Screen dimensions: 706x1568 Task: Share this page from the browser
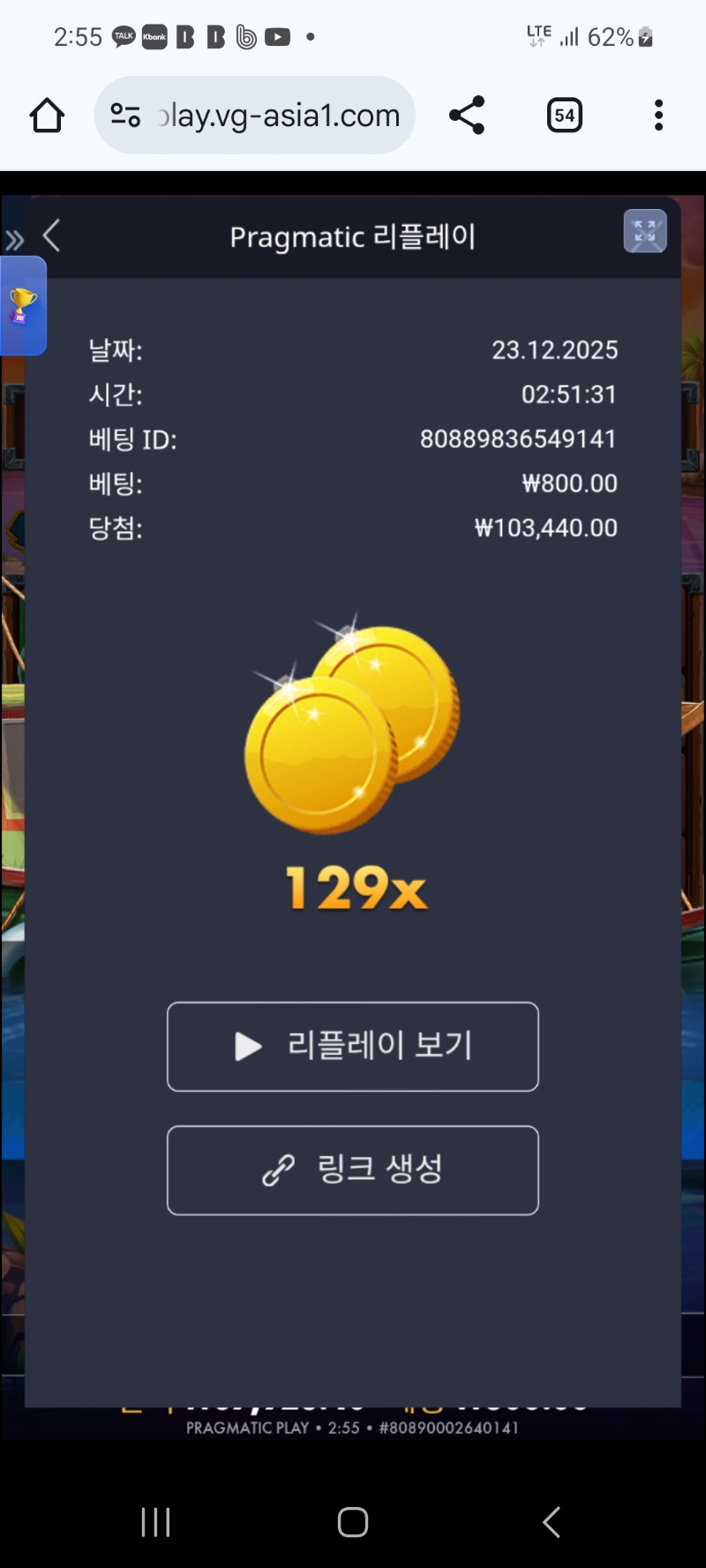(x=467, y=116)
